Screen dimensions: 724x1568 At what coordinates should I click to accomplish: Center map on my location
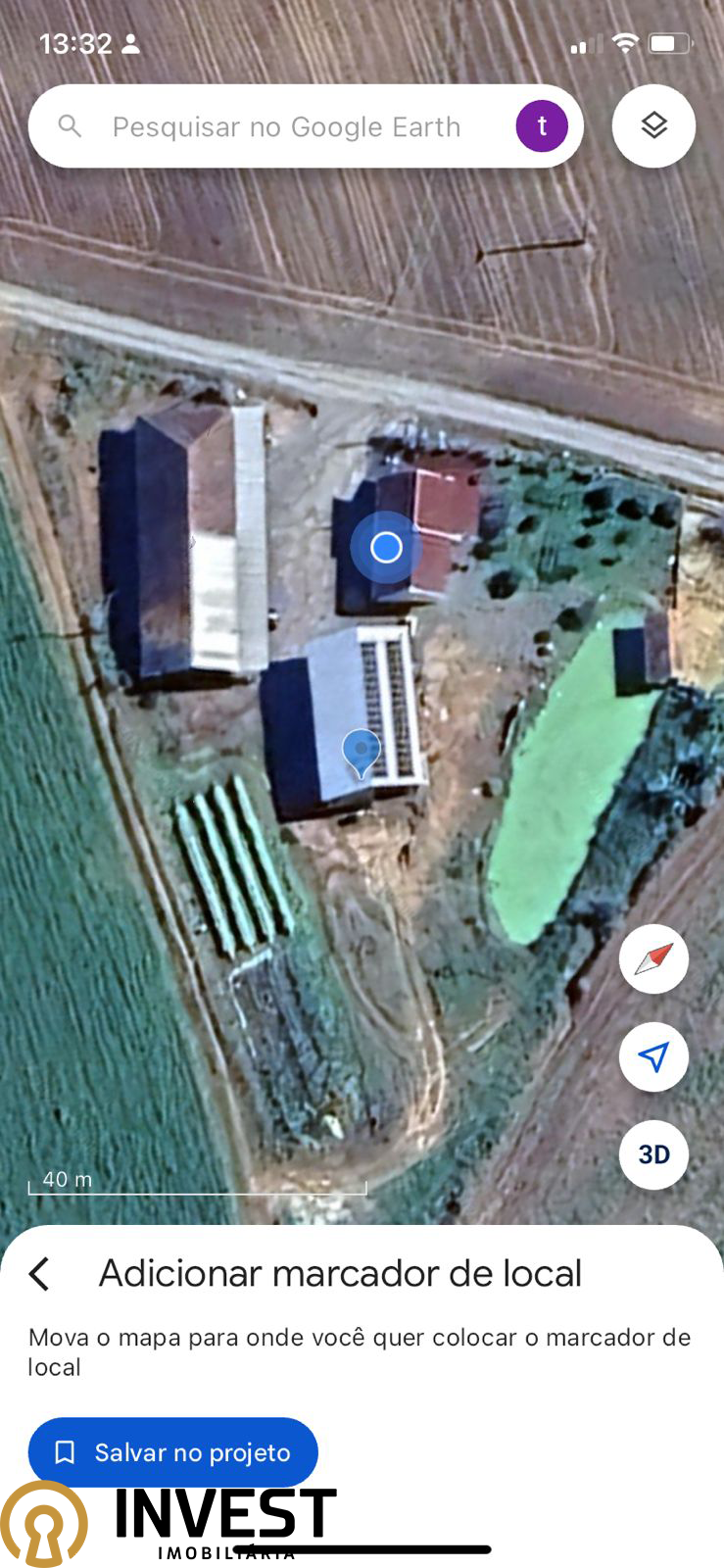click(x=653, y=1056)
